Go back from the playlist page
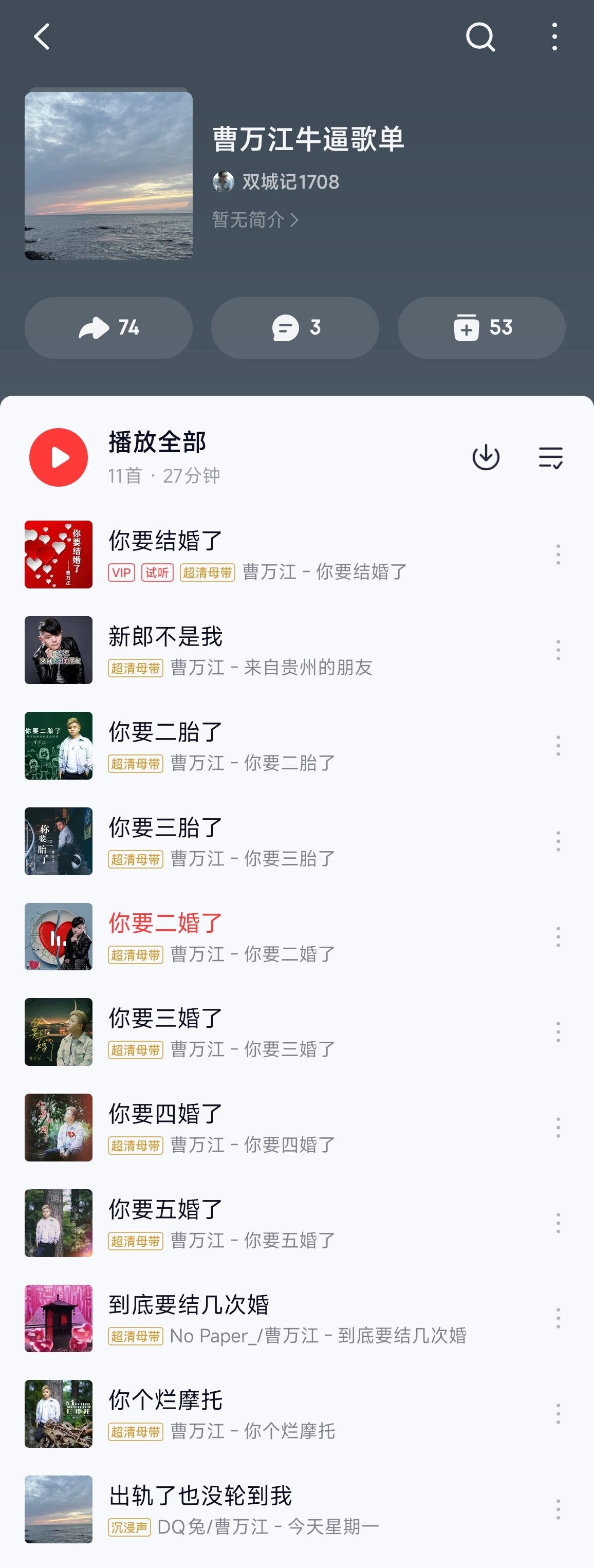Viewport: 594px width, 1568px height. pos(42,37)
